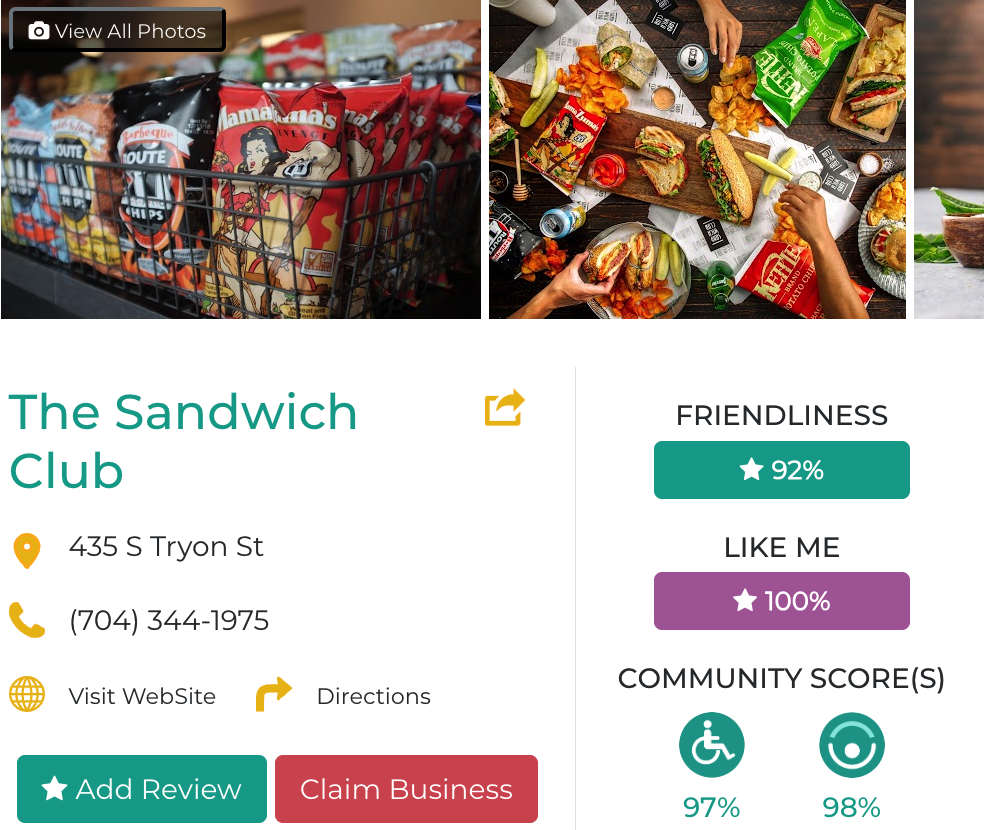Tap the Add Review button
This screenshot has width=984, height=830.
click(x=142, y=789)
